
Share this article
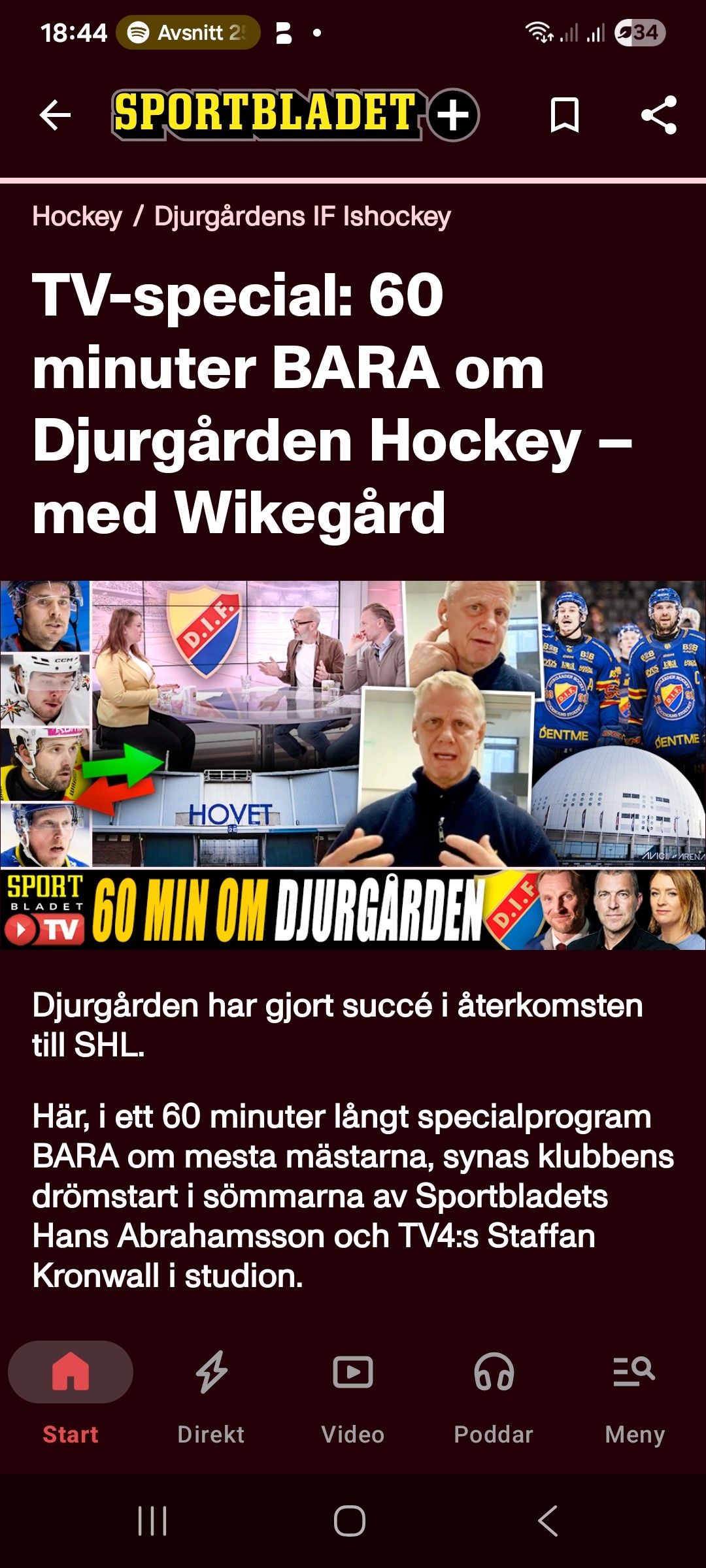(x=658, y=115)
